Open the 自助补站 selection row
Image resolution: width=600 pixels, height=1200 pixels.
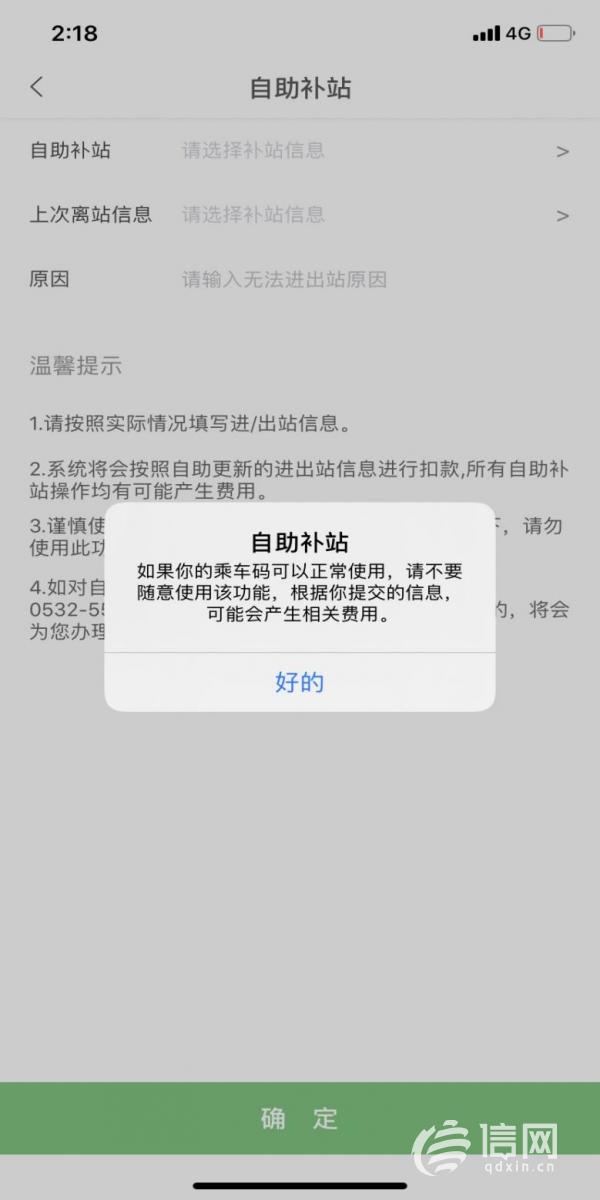(x=300, y=151)
